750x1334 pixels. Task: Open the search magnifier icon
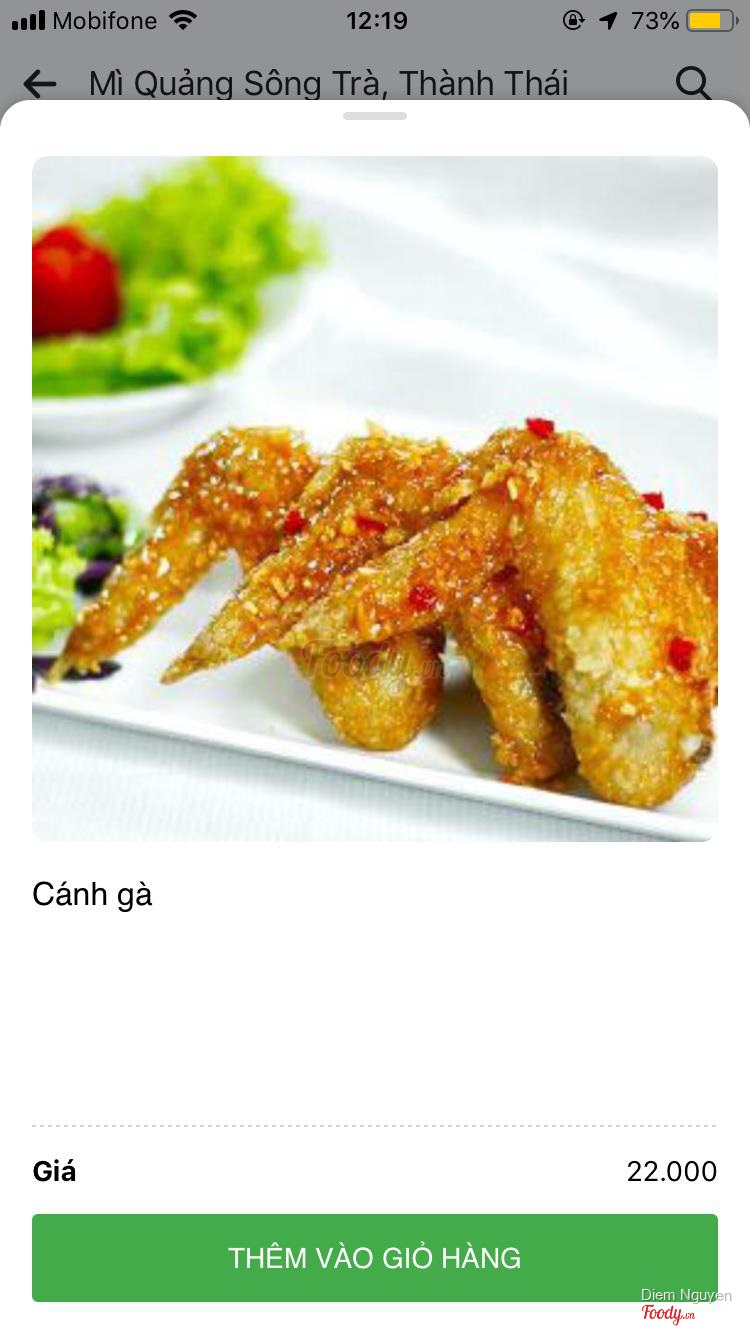[693, 83]
